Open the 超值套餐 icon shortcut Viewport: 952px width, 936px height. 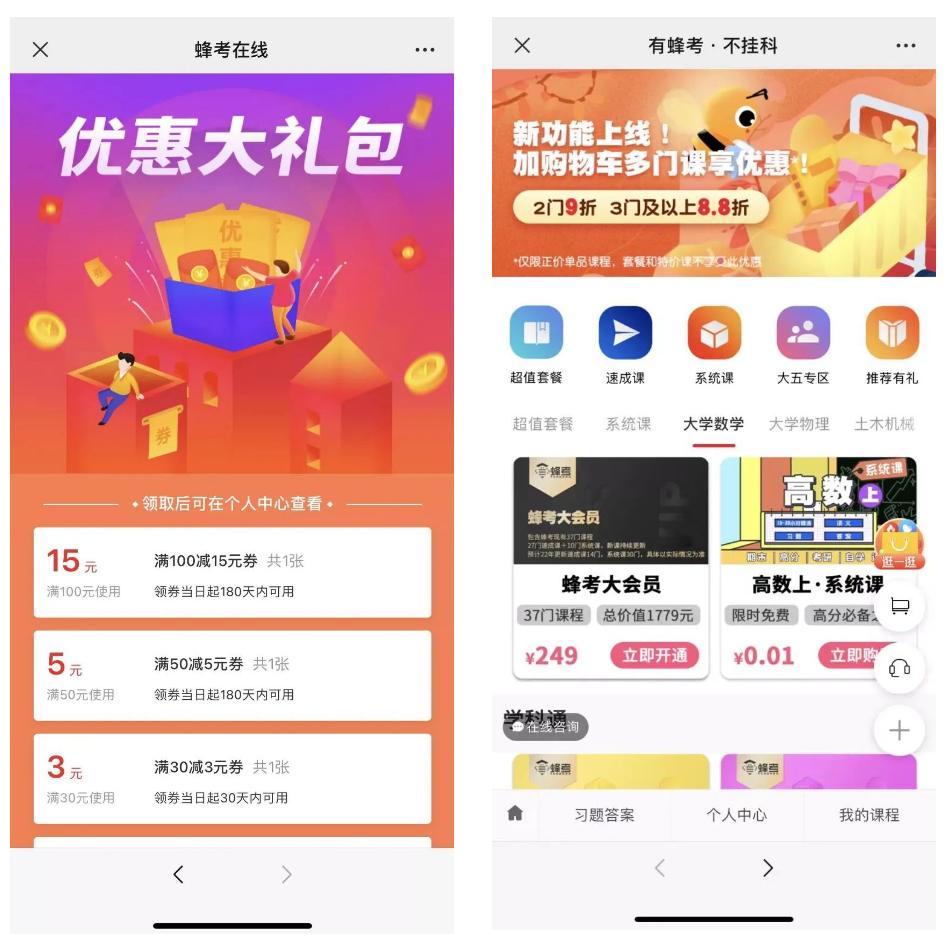coord(536,345)
